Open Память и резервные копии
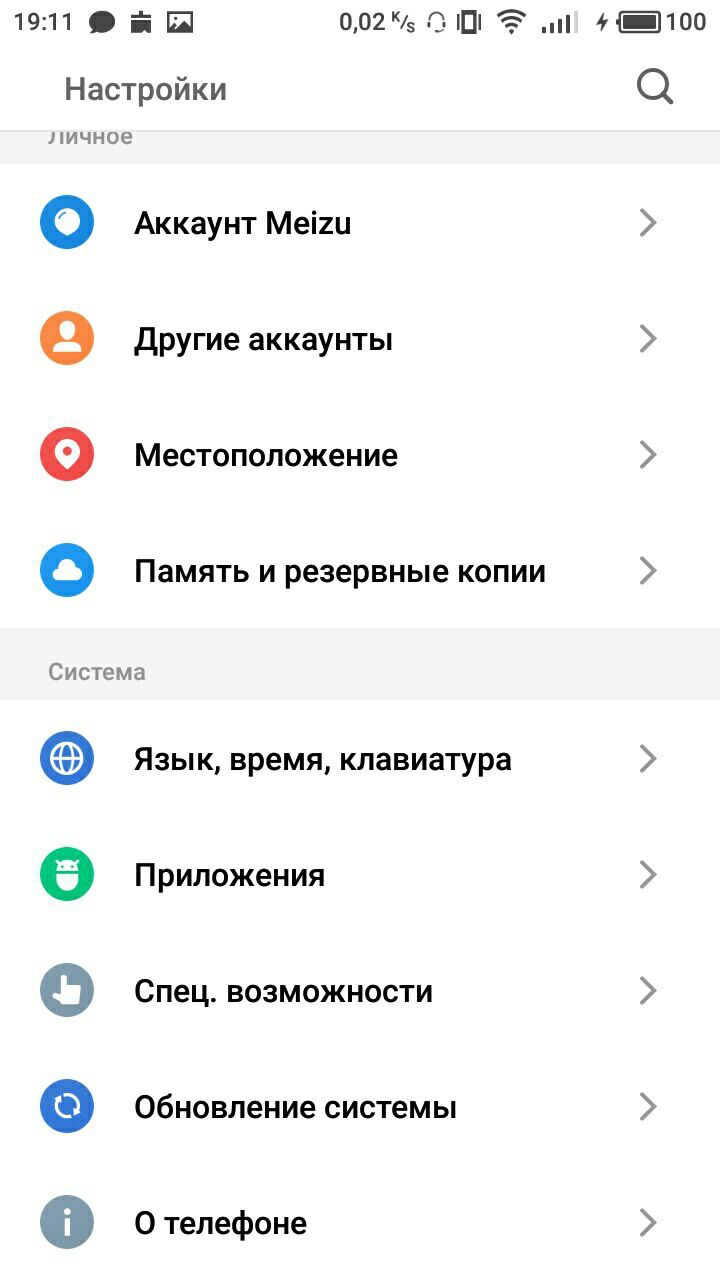 pyautogui.click(x=360, y=571)
